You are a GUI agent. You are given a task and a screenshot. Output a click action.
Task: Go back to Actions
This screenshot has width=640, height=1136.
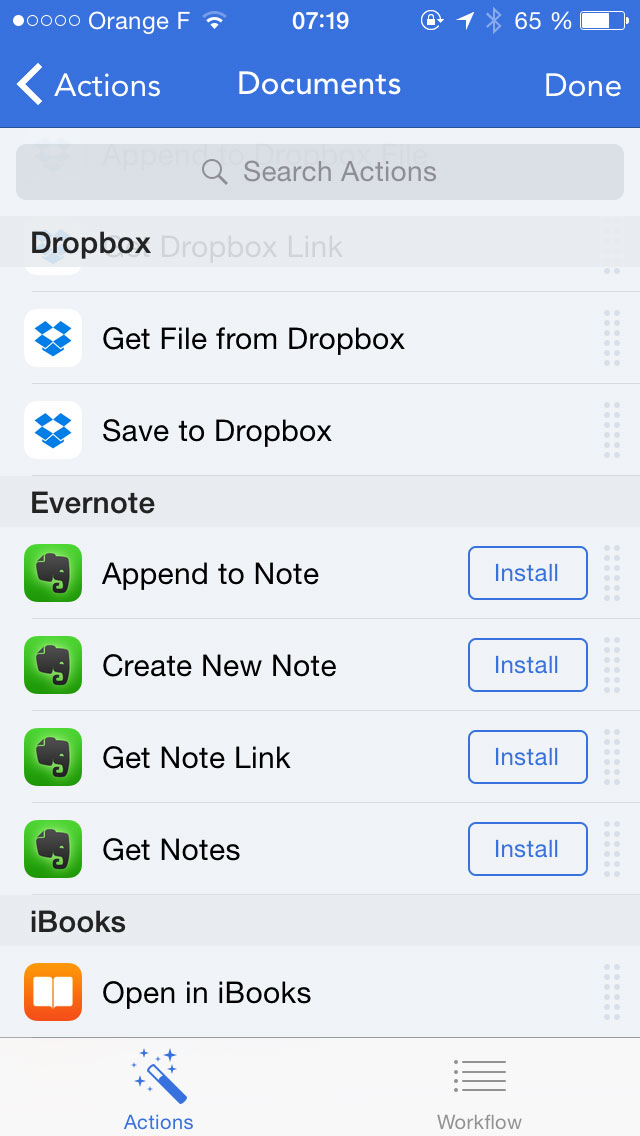88,85
